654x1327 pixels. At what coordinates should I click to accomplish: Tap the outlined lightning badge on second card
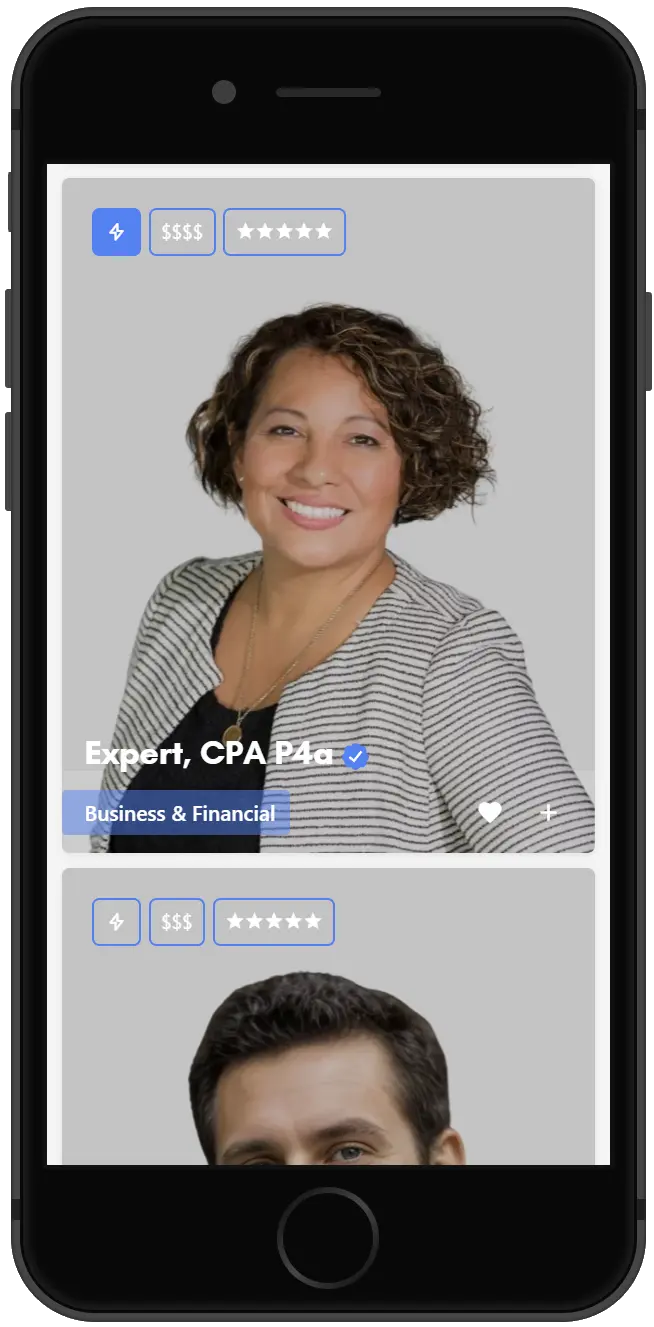coord(116,922)
